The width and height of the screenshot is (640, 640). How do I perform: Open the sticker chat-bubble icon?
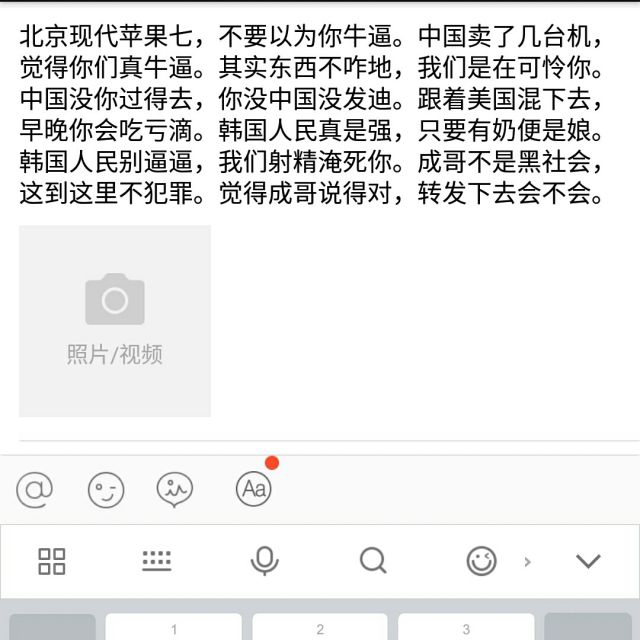pos(175,489)
